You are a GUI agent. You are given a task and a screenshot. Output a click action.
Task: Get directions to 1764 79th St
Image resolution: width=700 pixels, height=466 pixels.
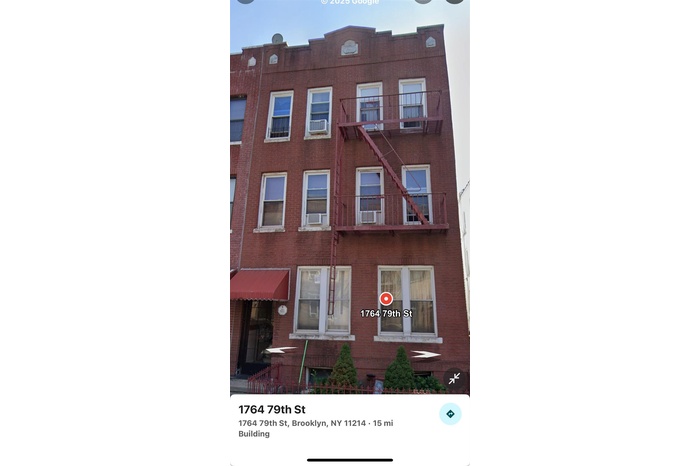tap(450, 414)
